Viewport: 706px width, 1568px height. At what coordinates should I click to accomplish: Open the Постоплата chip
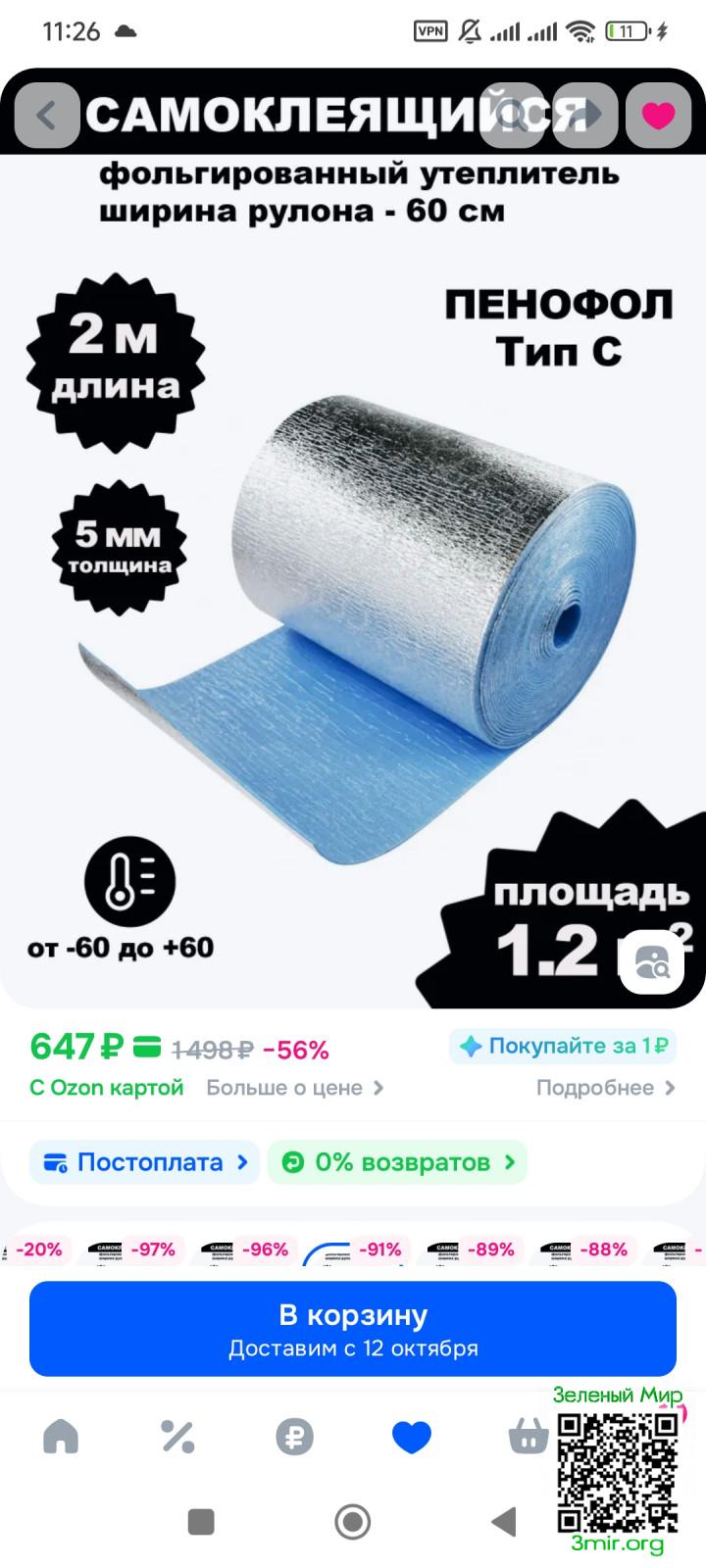click(145, 1162)
